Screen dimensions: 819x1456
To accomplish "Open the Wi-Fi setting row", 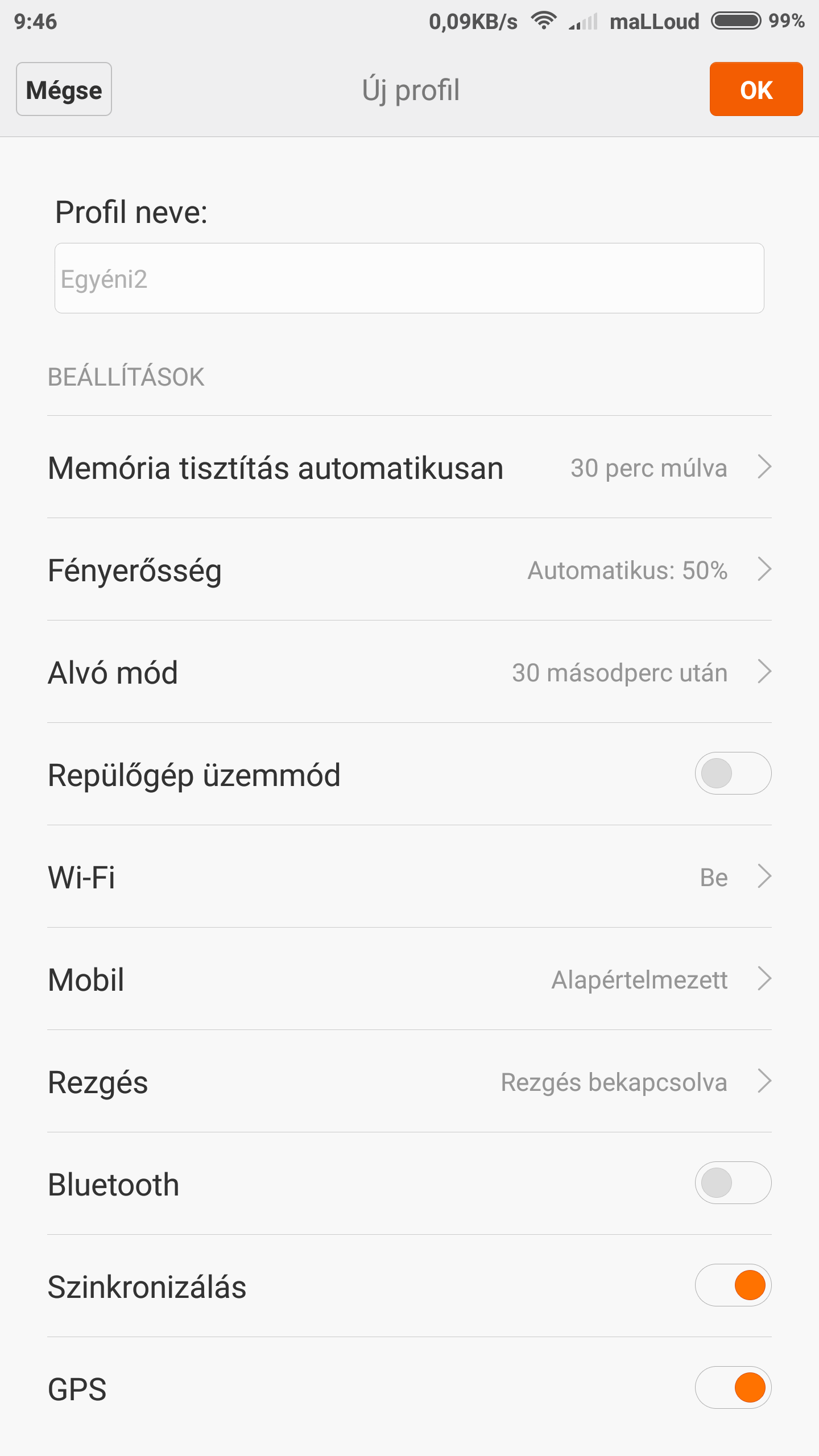I will coord(409,877).
